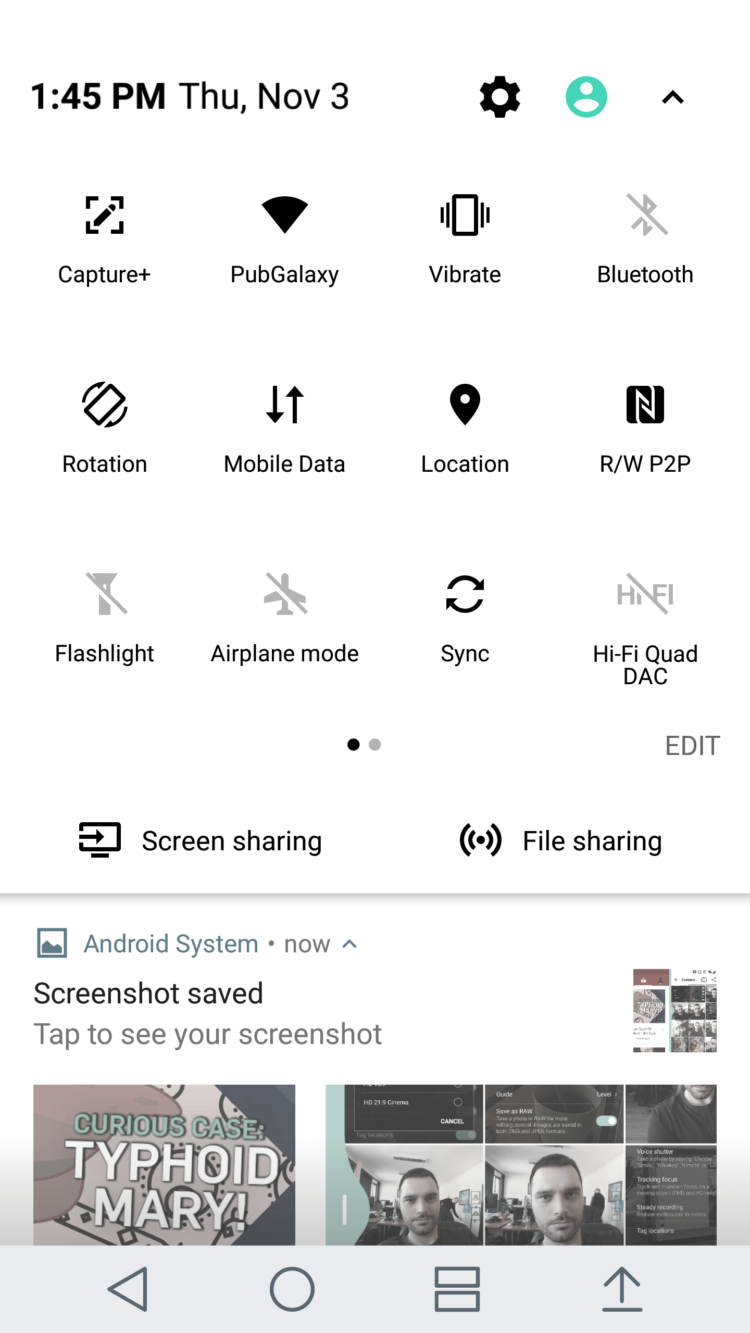Open settings via the gear icon
750x1333 pixels.
[500, 97]
